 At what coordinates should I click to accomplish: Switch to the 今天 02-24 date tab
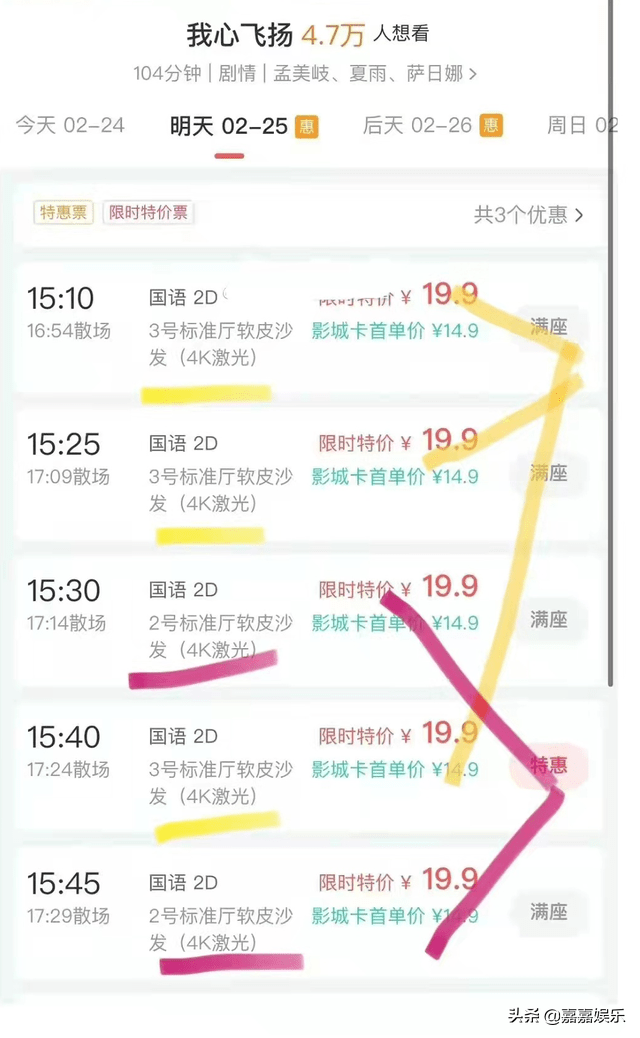(x=70, y=126)
